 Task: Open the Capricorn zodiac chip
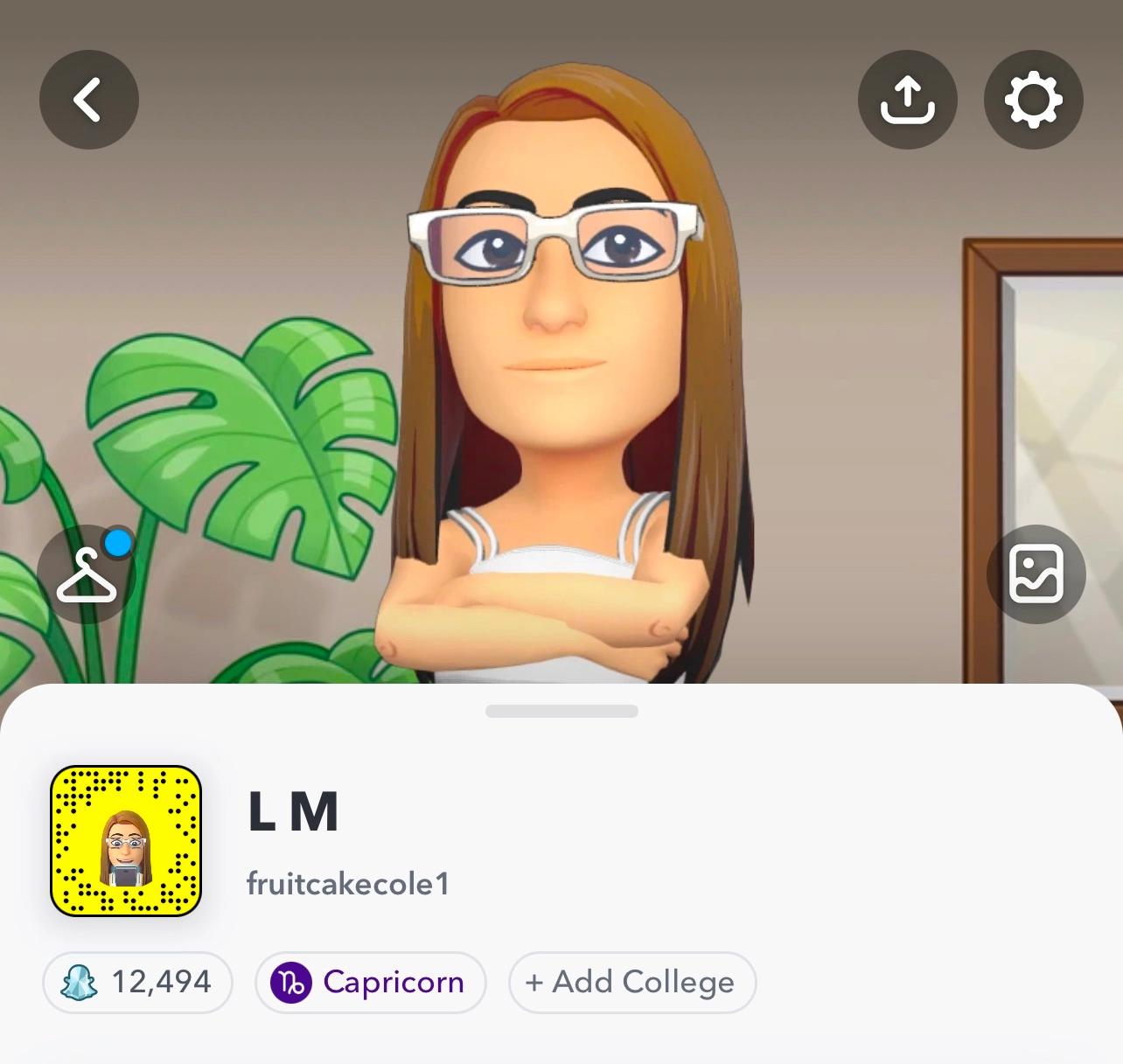point(370,982)
